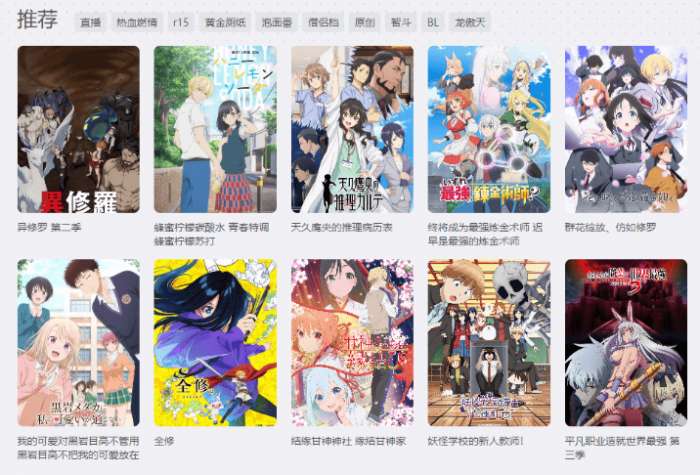The height and width of the screenshot is (475, 700).
Task: Open 终将成为最强炼金术师 card
Action: click(x=488, y=129)
